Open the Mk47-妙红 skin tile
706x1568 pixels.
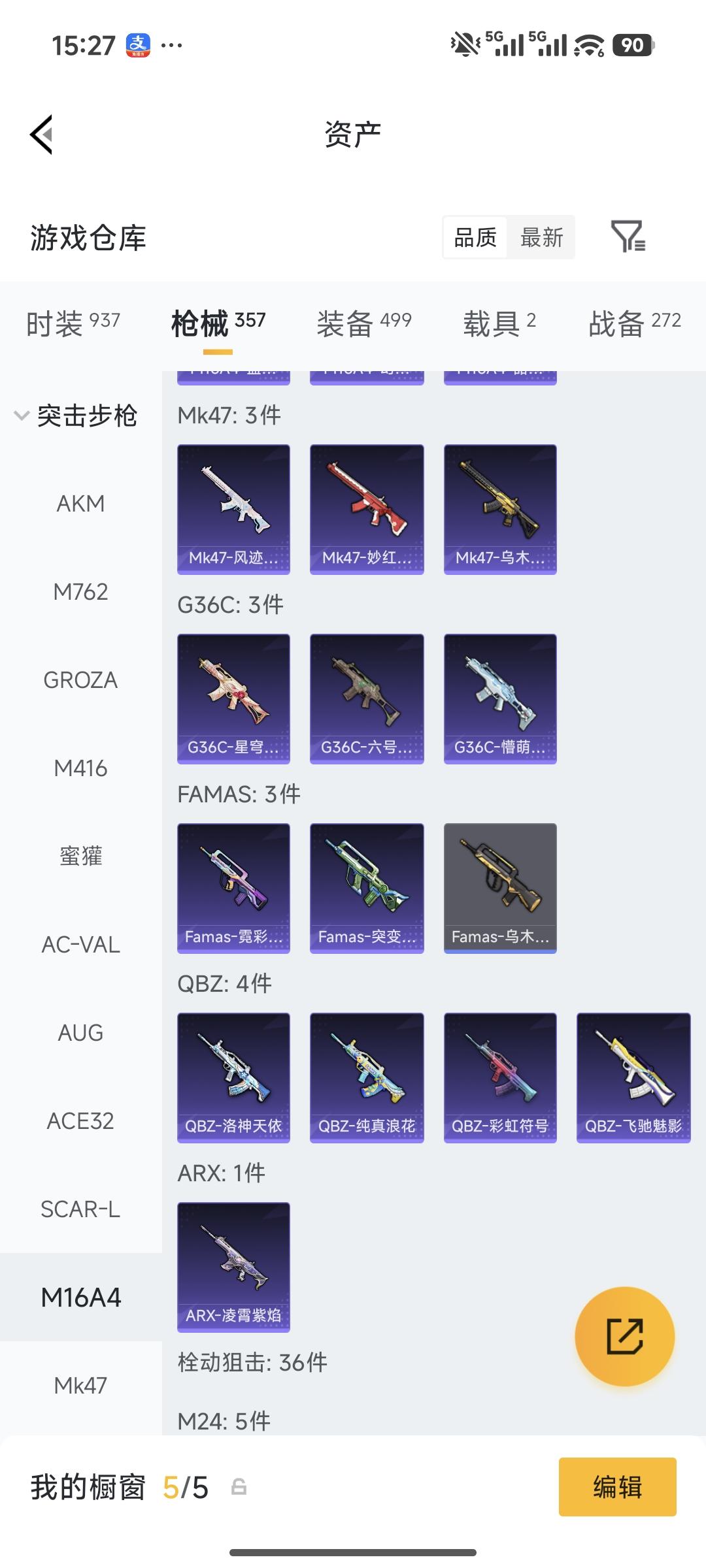tap(367, 509)
